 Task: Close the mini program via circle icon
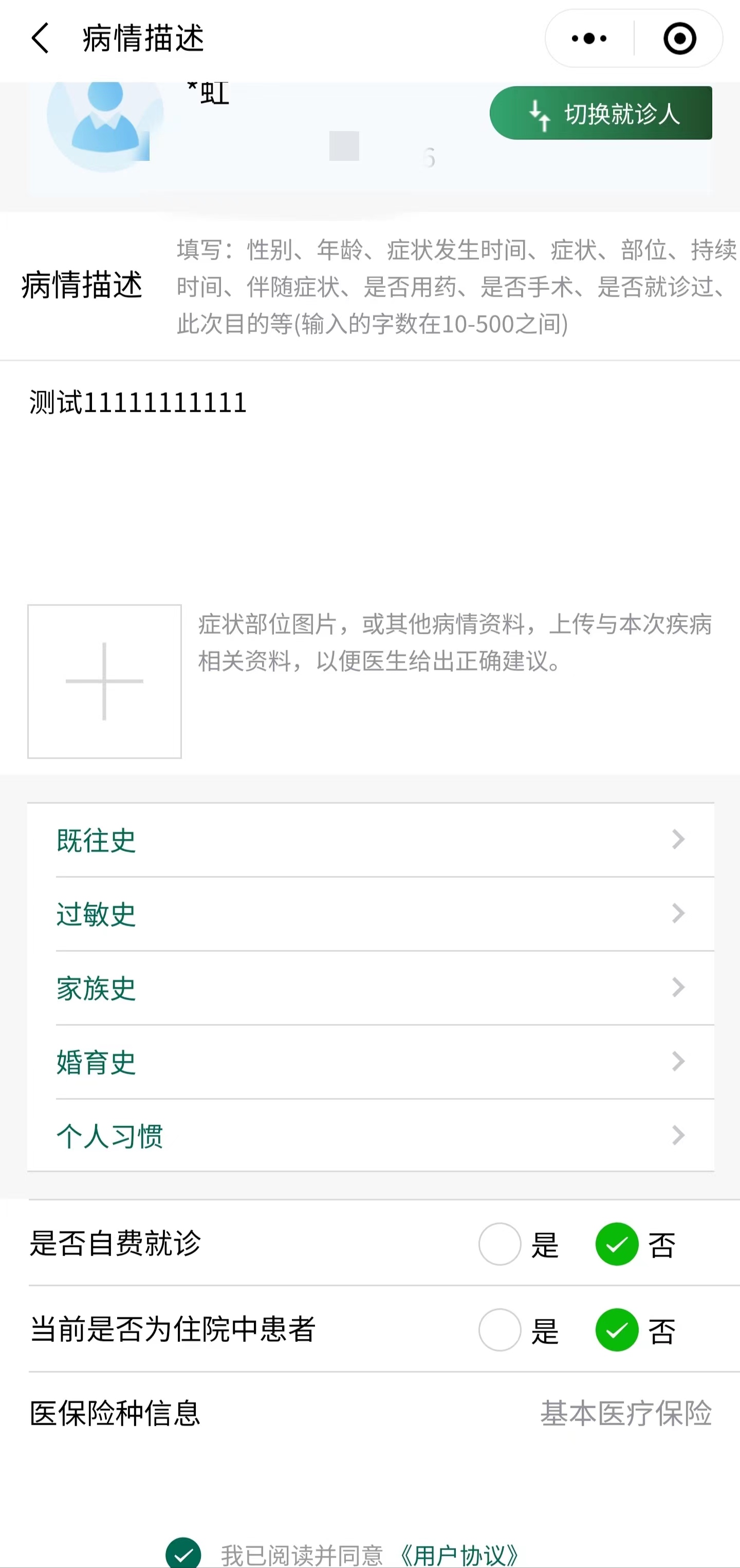pos(679,39)
